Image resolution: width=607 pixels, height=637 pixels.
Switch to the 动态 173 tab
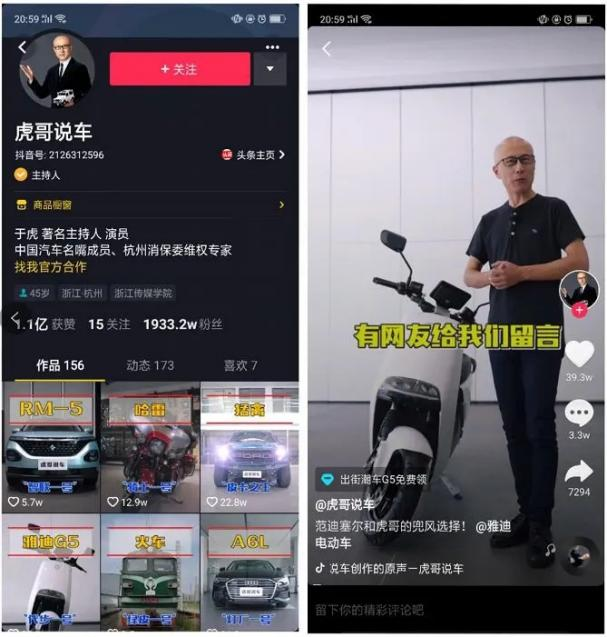coord(150,365)
